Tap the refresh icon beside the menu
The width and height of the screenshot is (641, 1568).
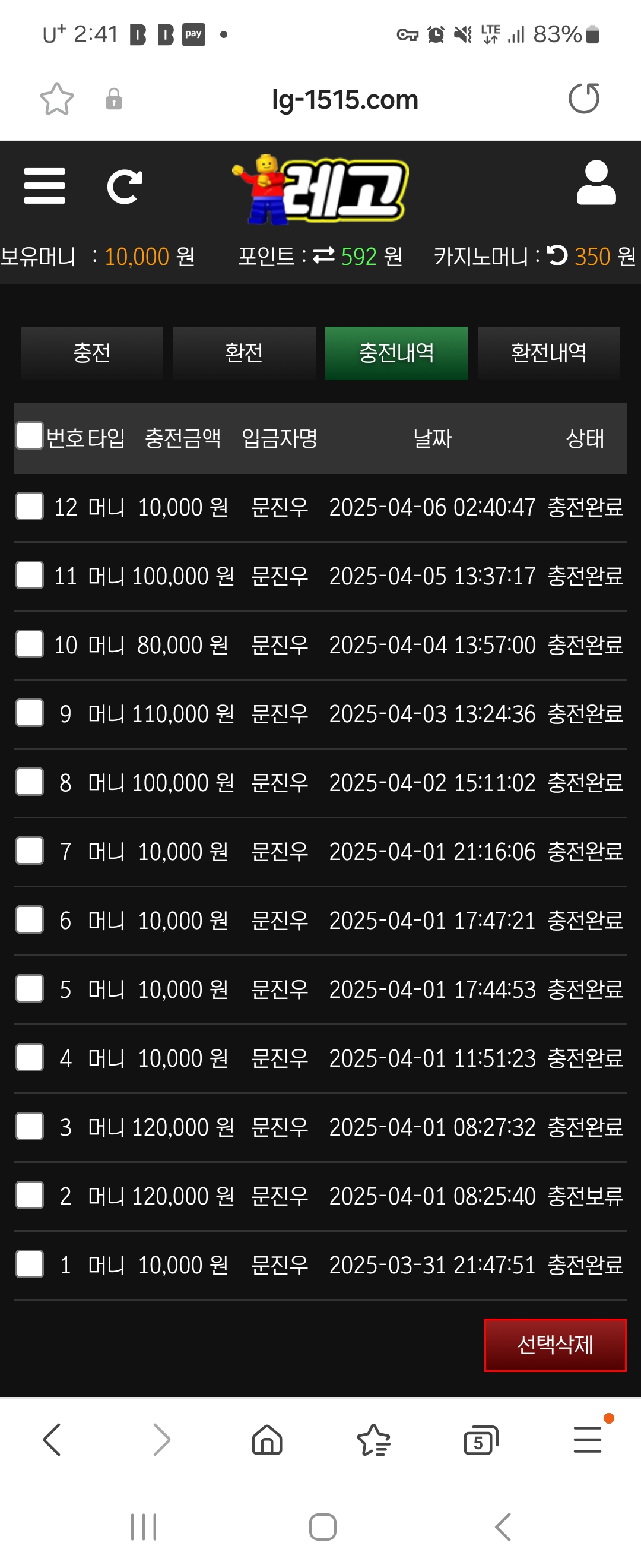pyautogui.click(x=124, y=186)
